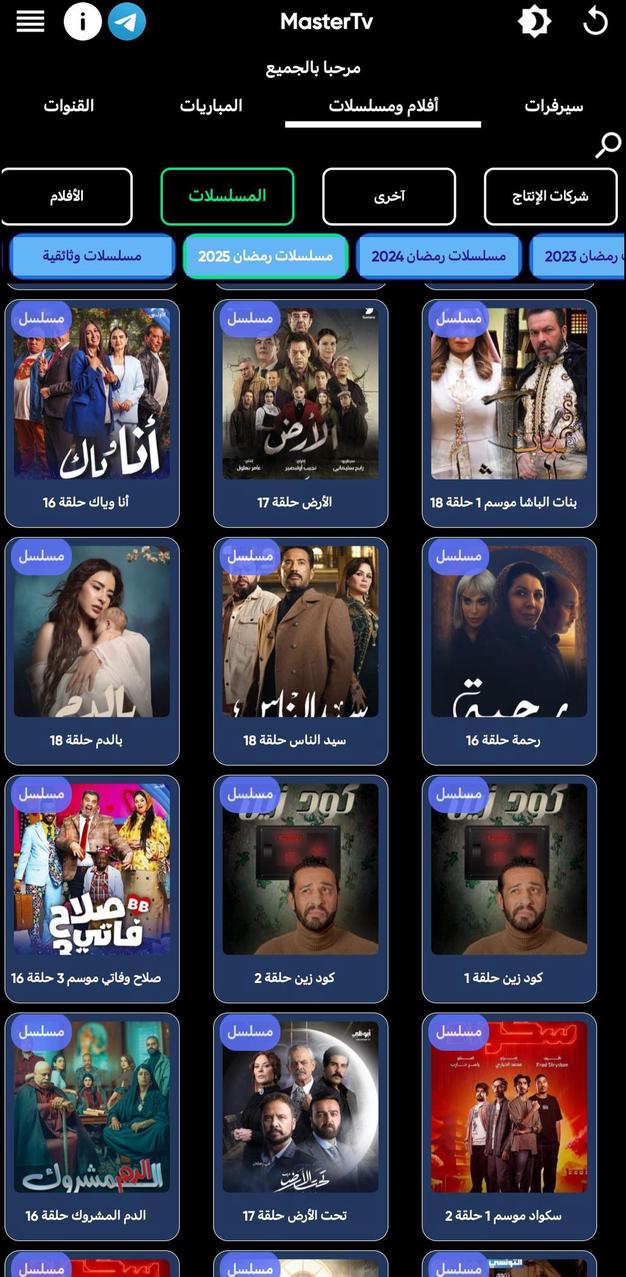626x1277 pixels.
Task: Toggle the brightness theme icon
Action: click(x=534, y=21)
